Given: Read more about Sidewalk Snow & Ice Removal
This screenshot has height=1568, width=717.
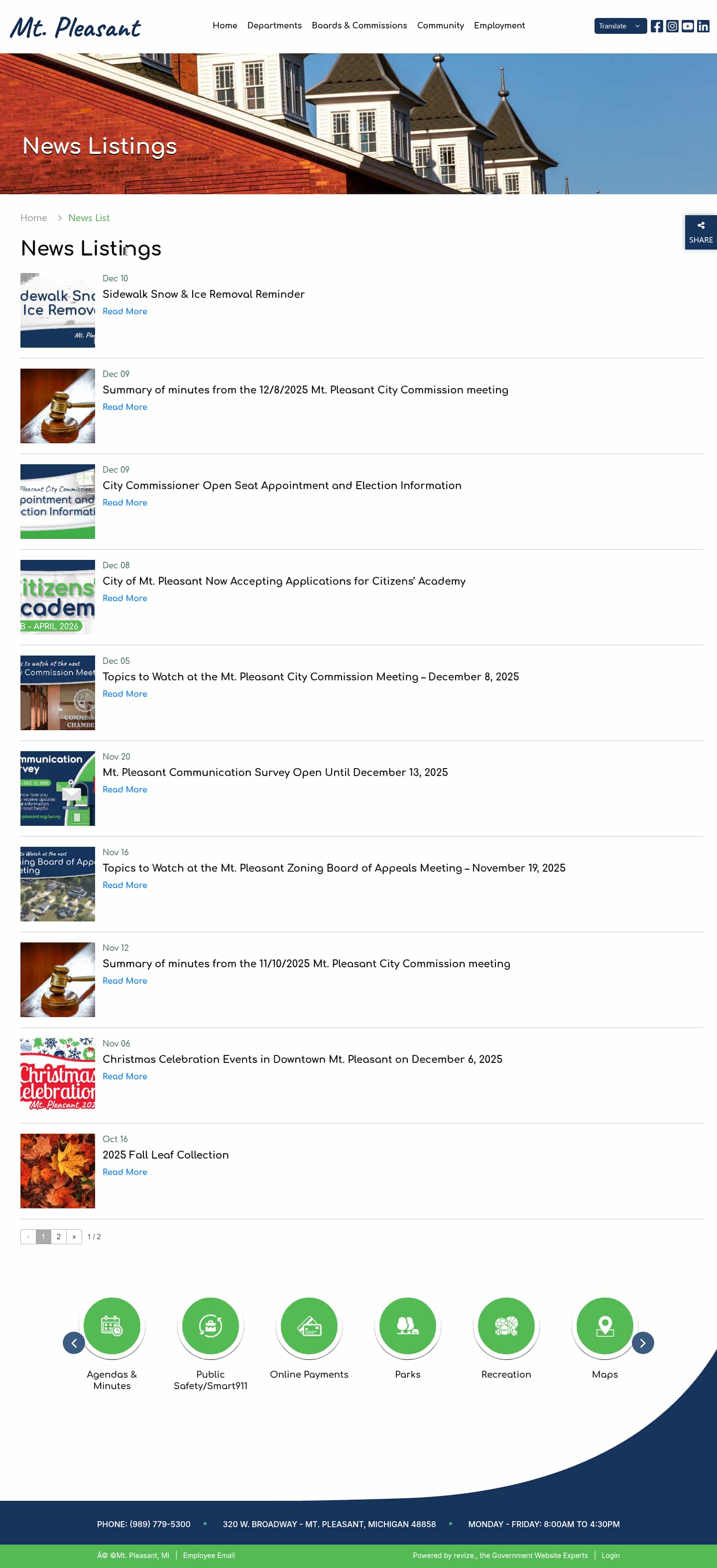Looking at the screenshot, I should pyautogui.click(x=125, y=312).
